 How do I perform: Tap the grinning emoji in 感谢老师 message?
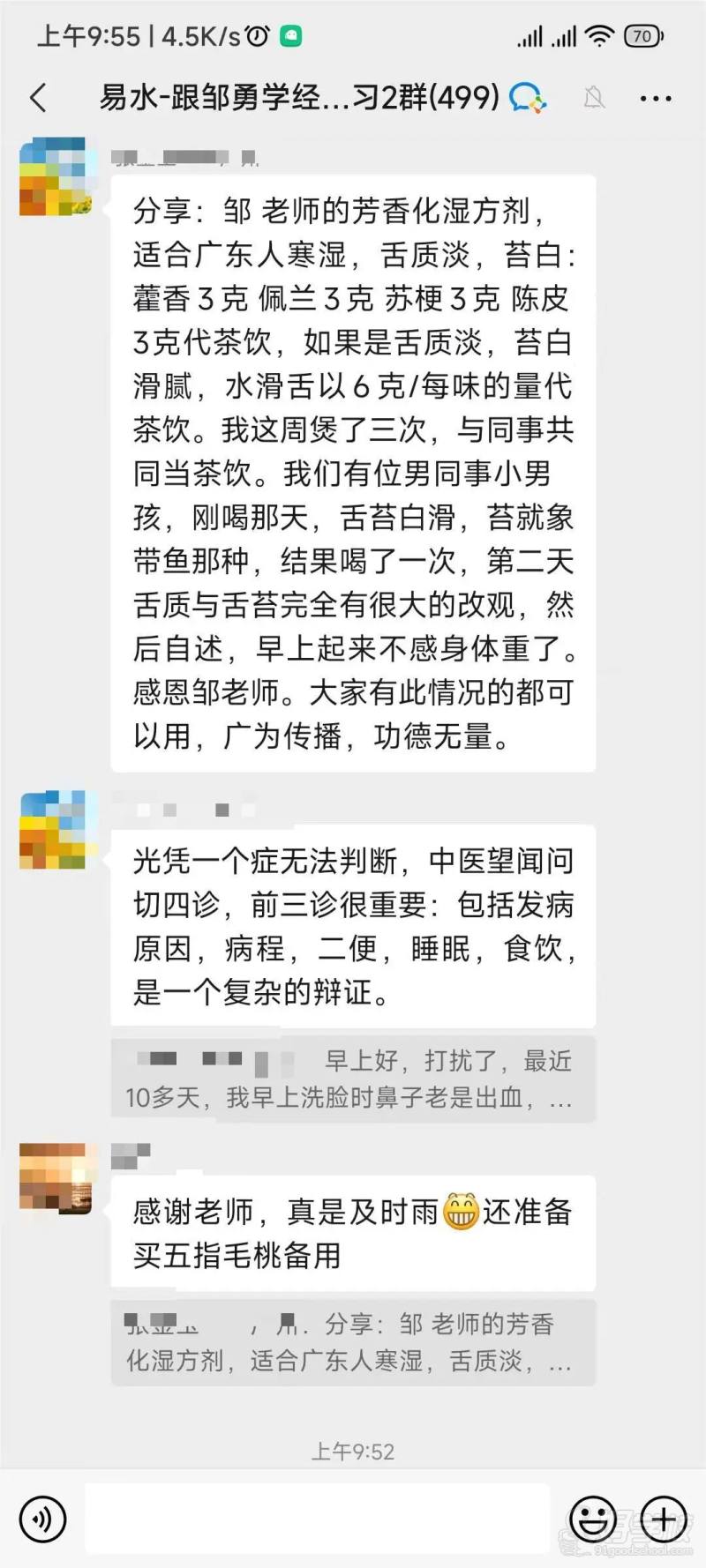click(x=460, y=1213)
